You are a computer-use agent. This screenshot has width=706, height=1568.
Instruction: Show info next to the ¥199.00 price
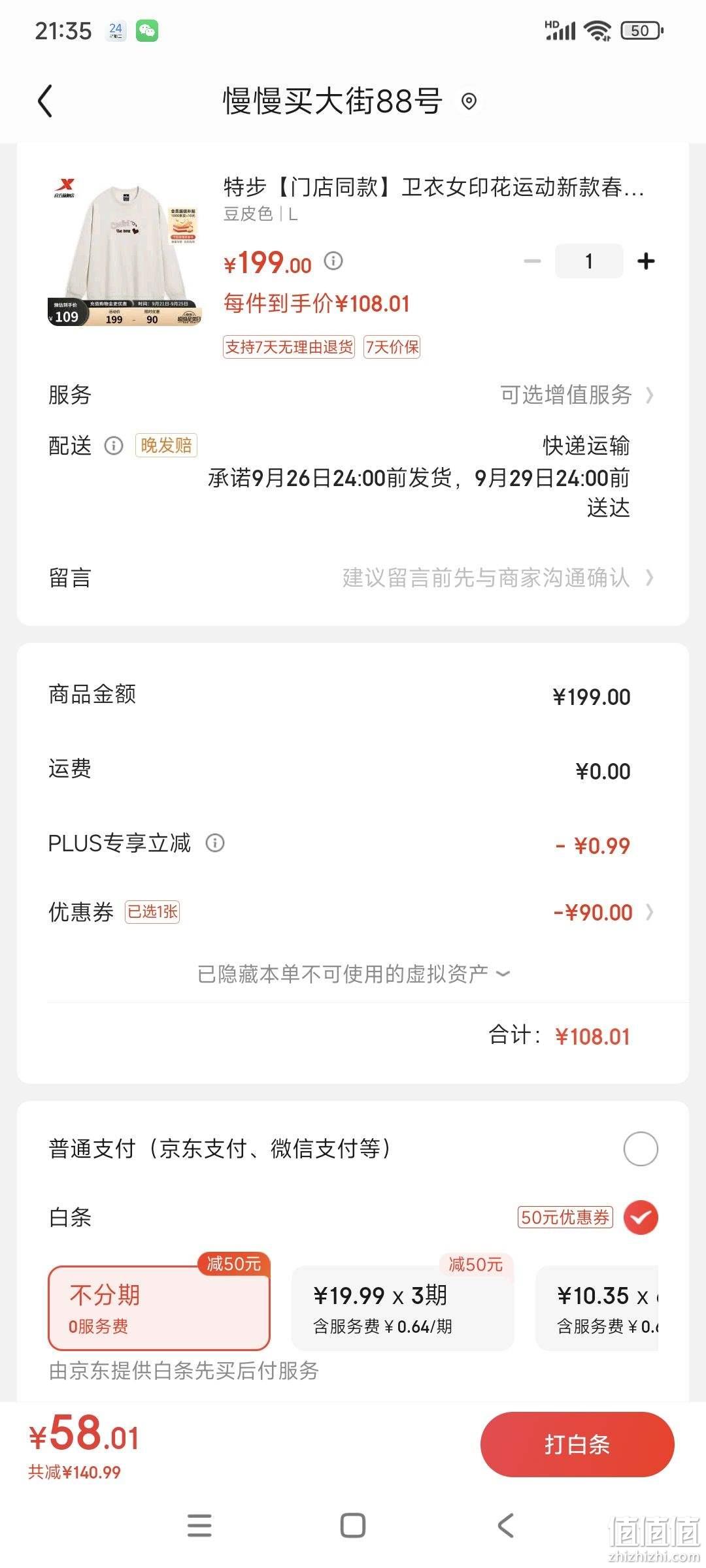(x=333, y=261)
